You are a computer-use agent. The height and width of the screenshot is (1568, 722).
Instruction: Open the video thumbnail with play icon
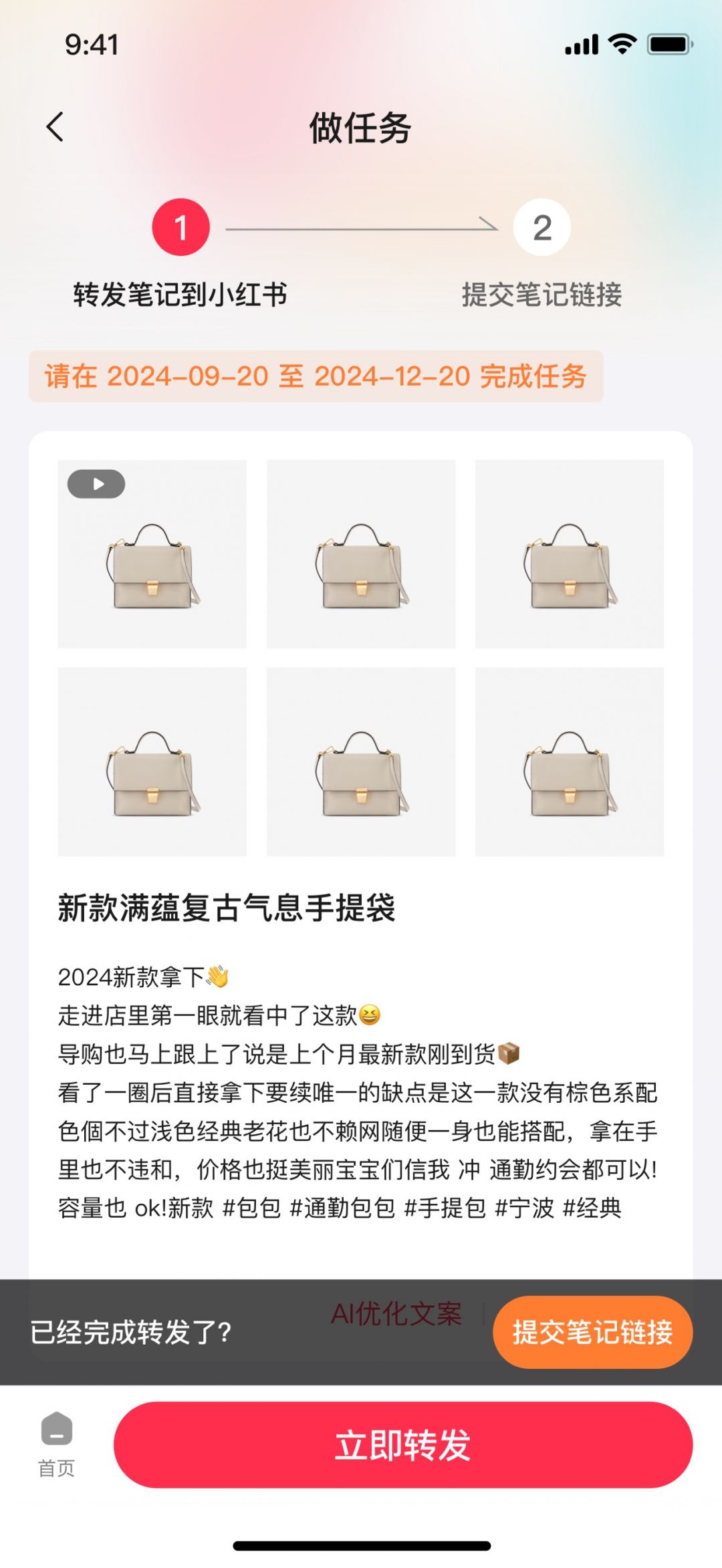[x=152, y=553]
